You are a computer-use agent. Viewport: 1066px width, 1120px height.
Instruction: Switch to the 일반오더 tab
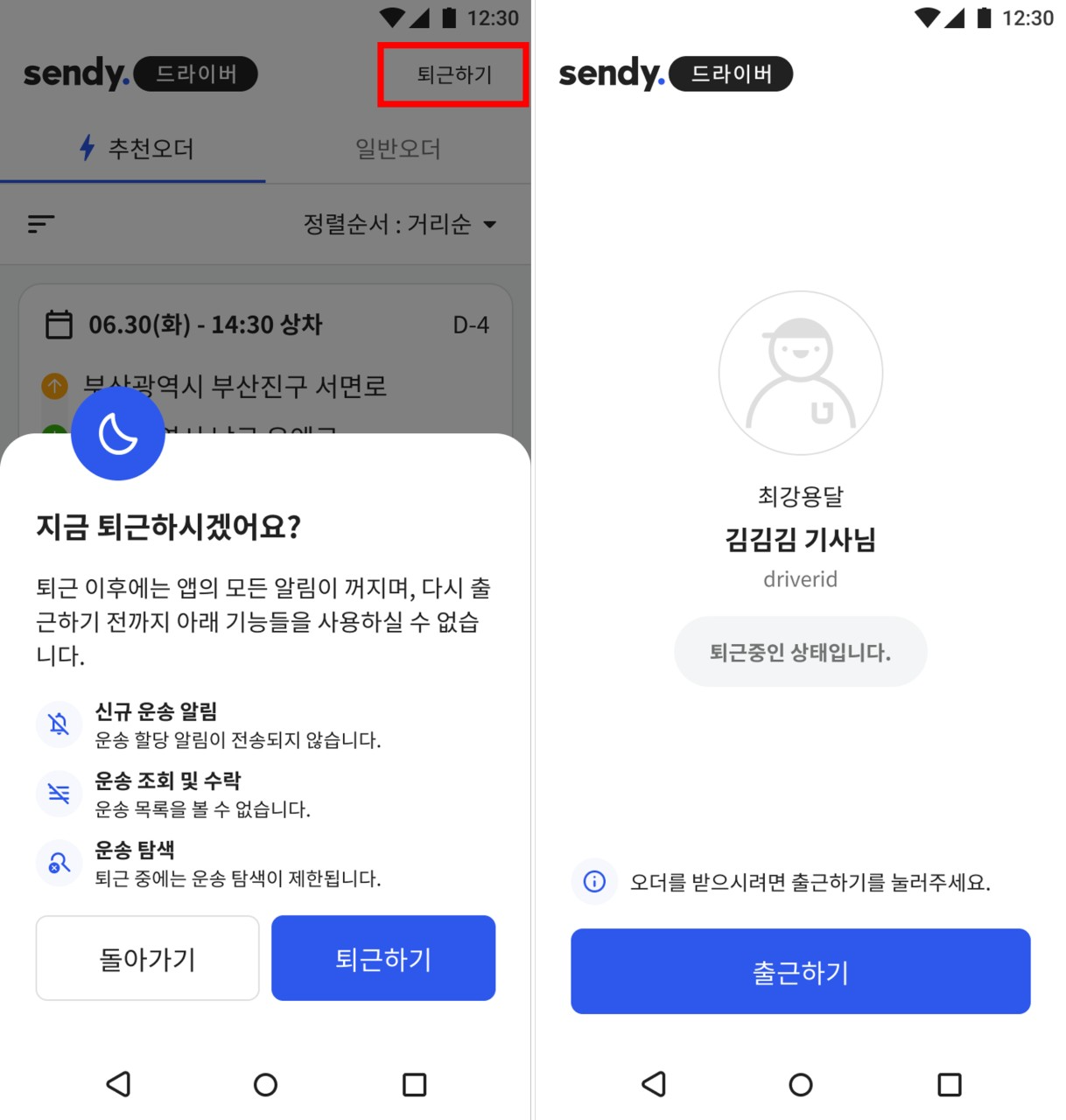coord(397,149)
